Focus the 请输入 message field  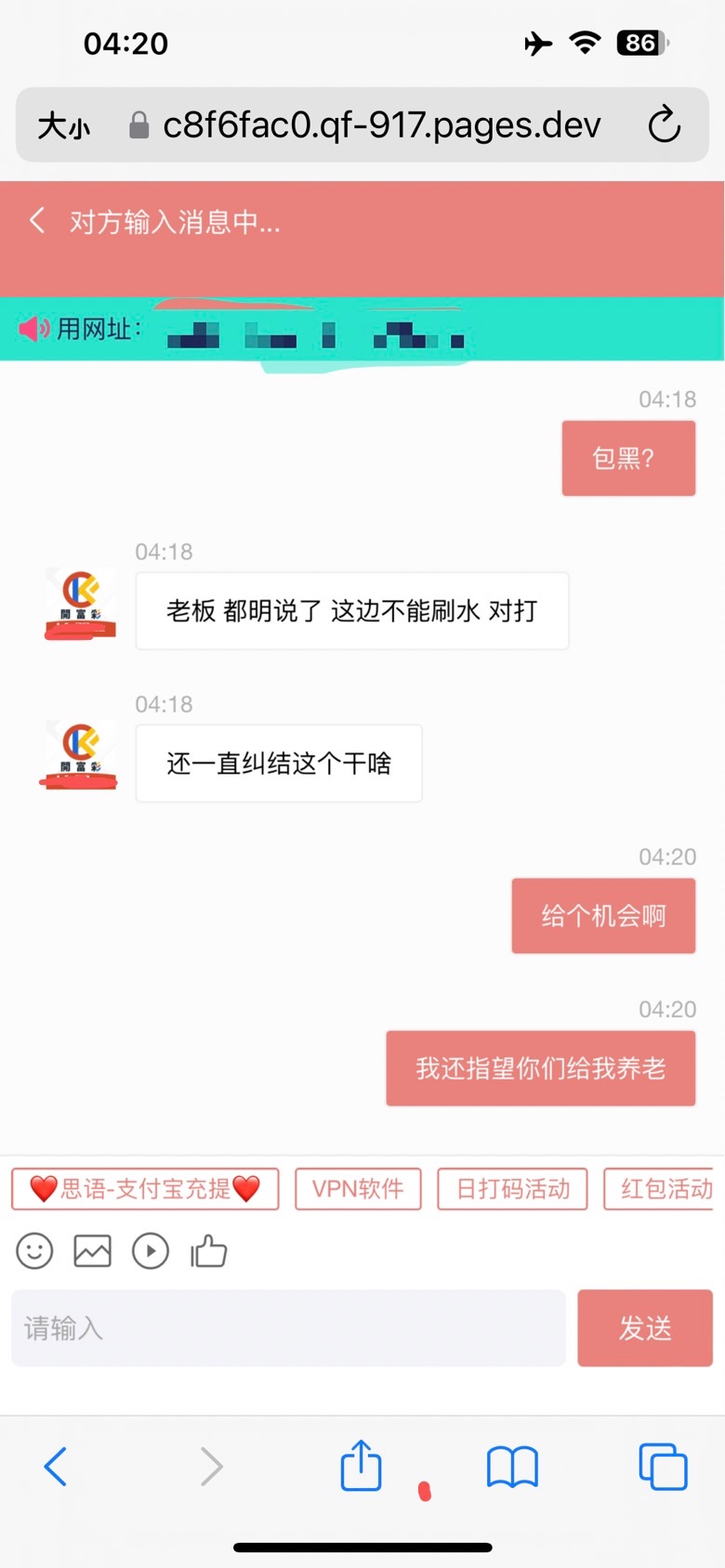pyautogui.click(x=288, y=1328)
